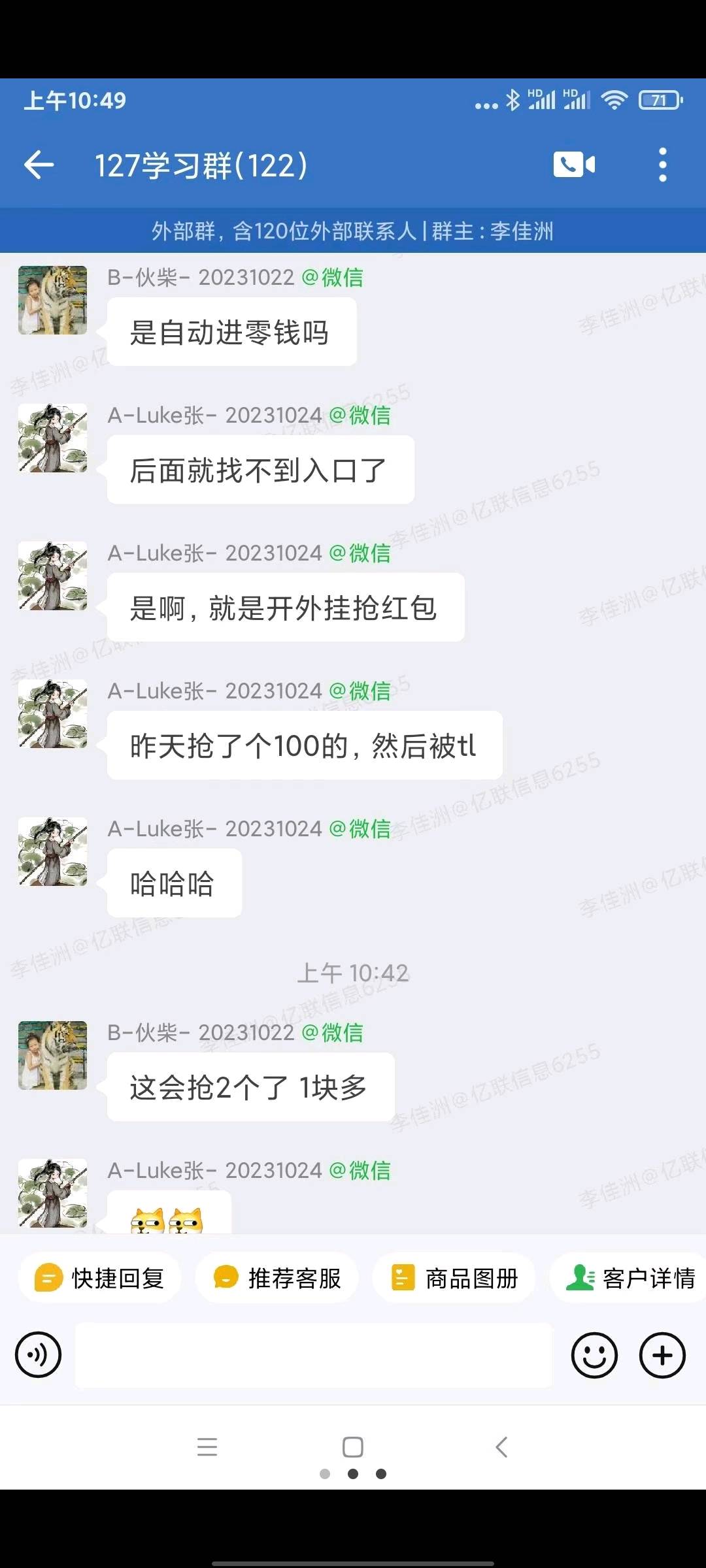Tap A-Luke张's avatar beside 后面就找不到入口了
The width and height of the screenshot is (706, 1568).
coord(52,438)
